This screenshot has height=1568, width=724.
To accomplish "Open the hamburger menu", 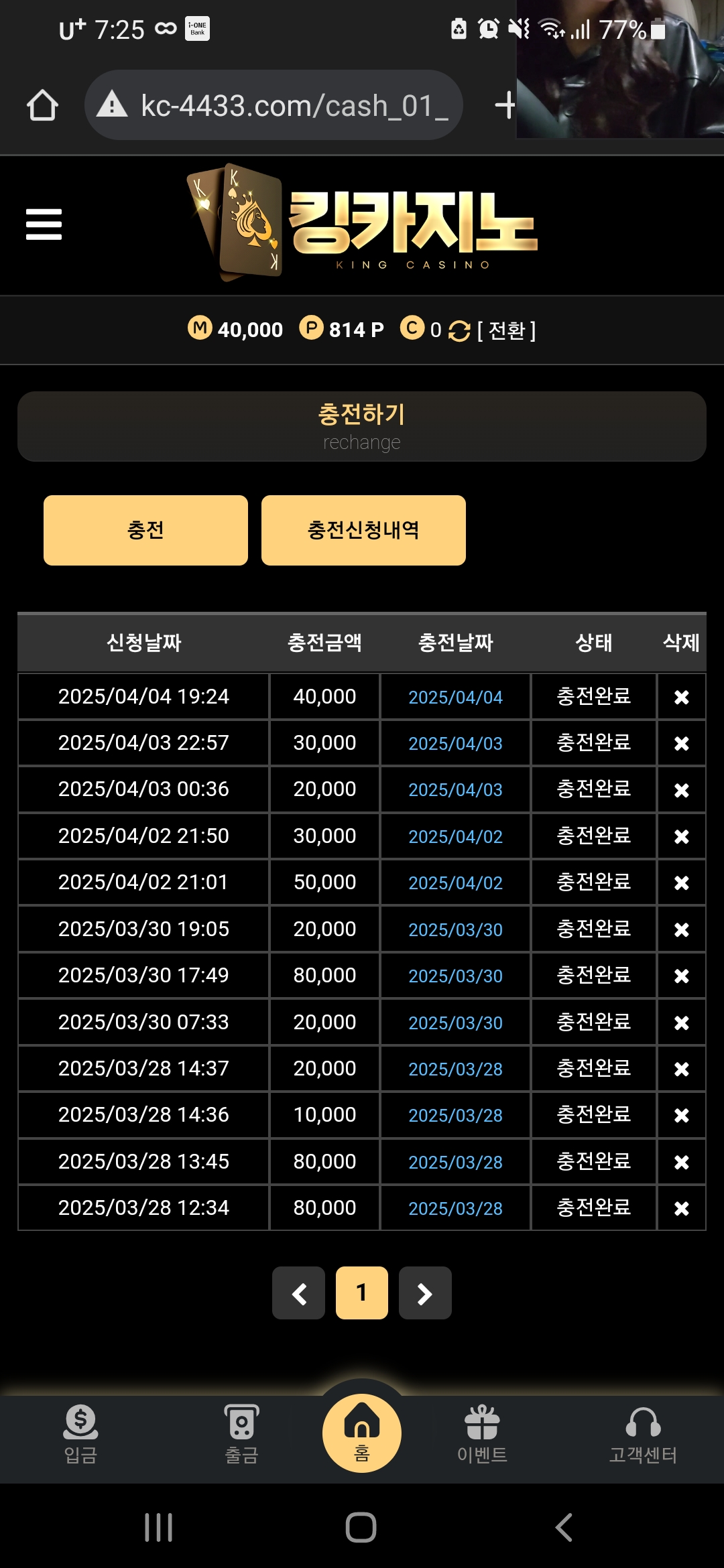I will coord(44,224).
